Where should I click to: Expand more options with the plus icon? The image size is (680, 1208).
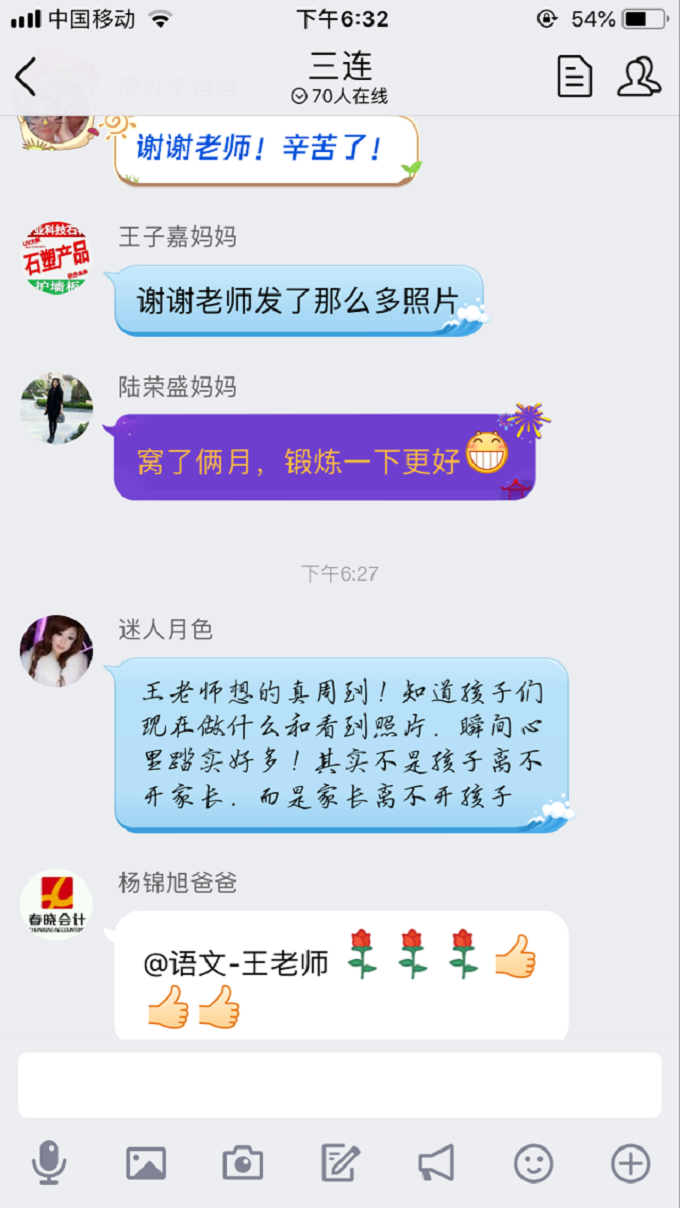tap(630, 1163)
